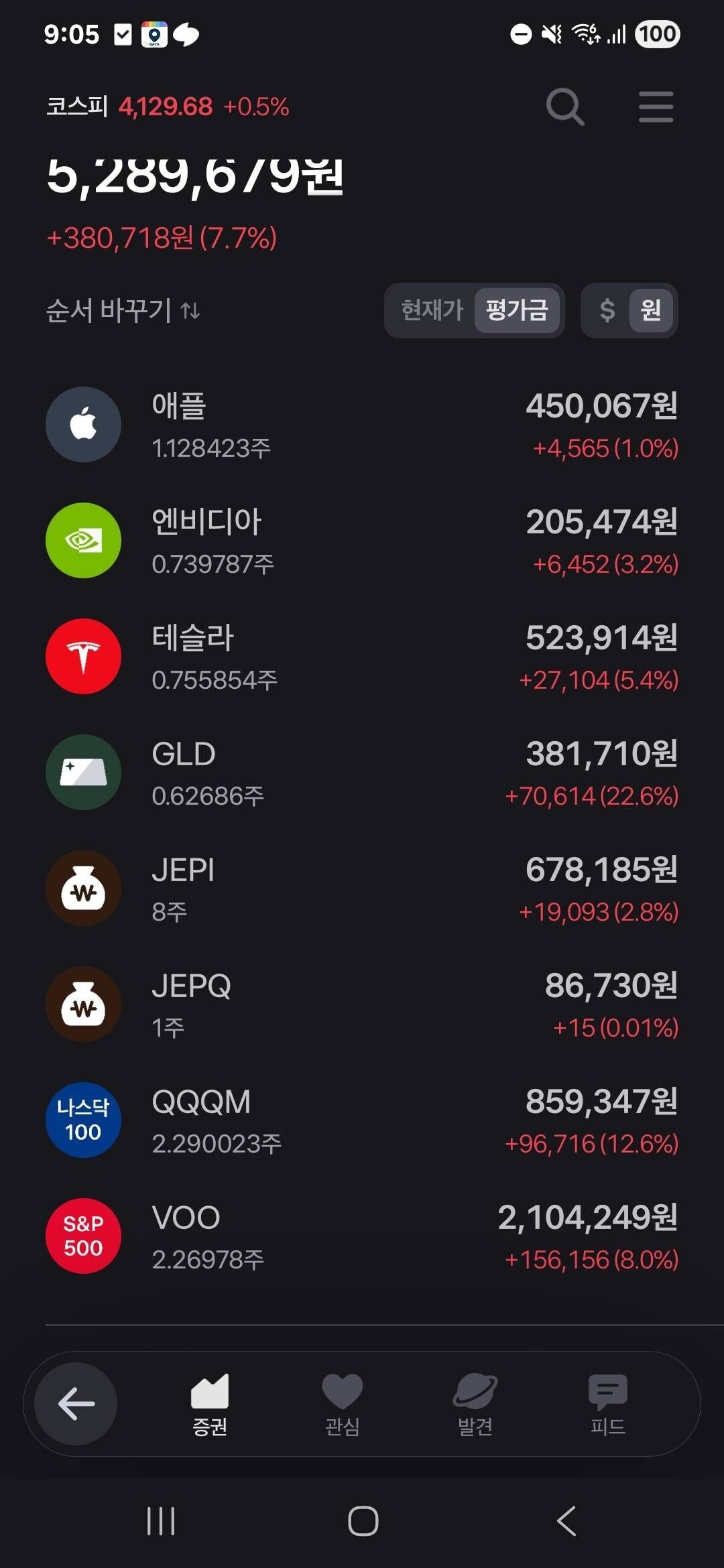Open the JEPI holding row
Viewport: 724px width, 1568px height.
362,889
